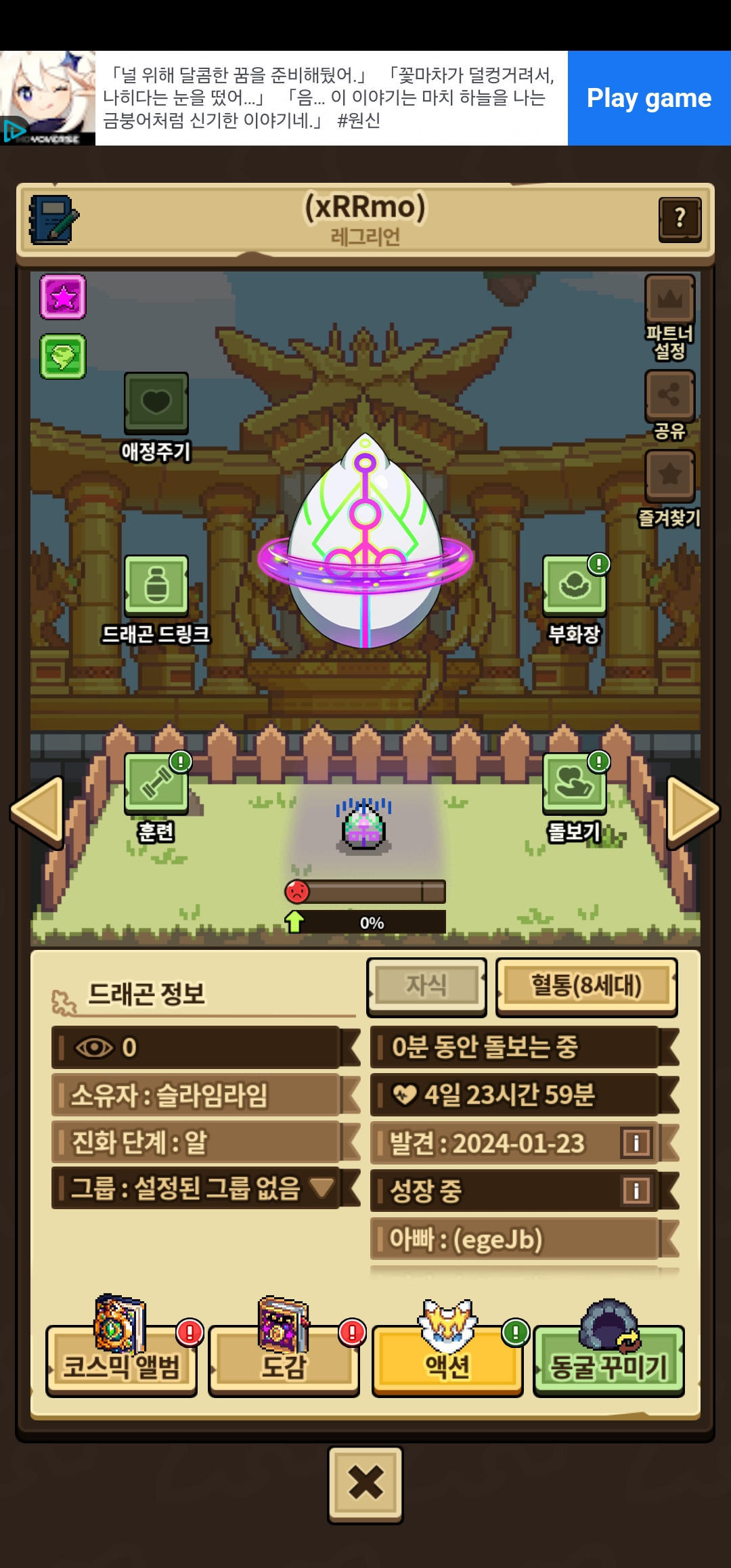This screenshot has height=1568, width=731.
Task: Start 훈련 training
Action: coord(156,798)
